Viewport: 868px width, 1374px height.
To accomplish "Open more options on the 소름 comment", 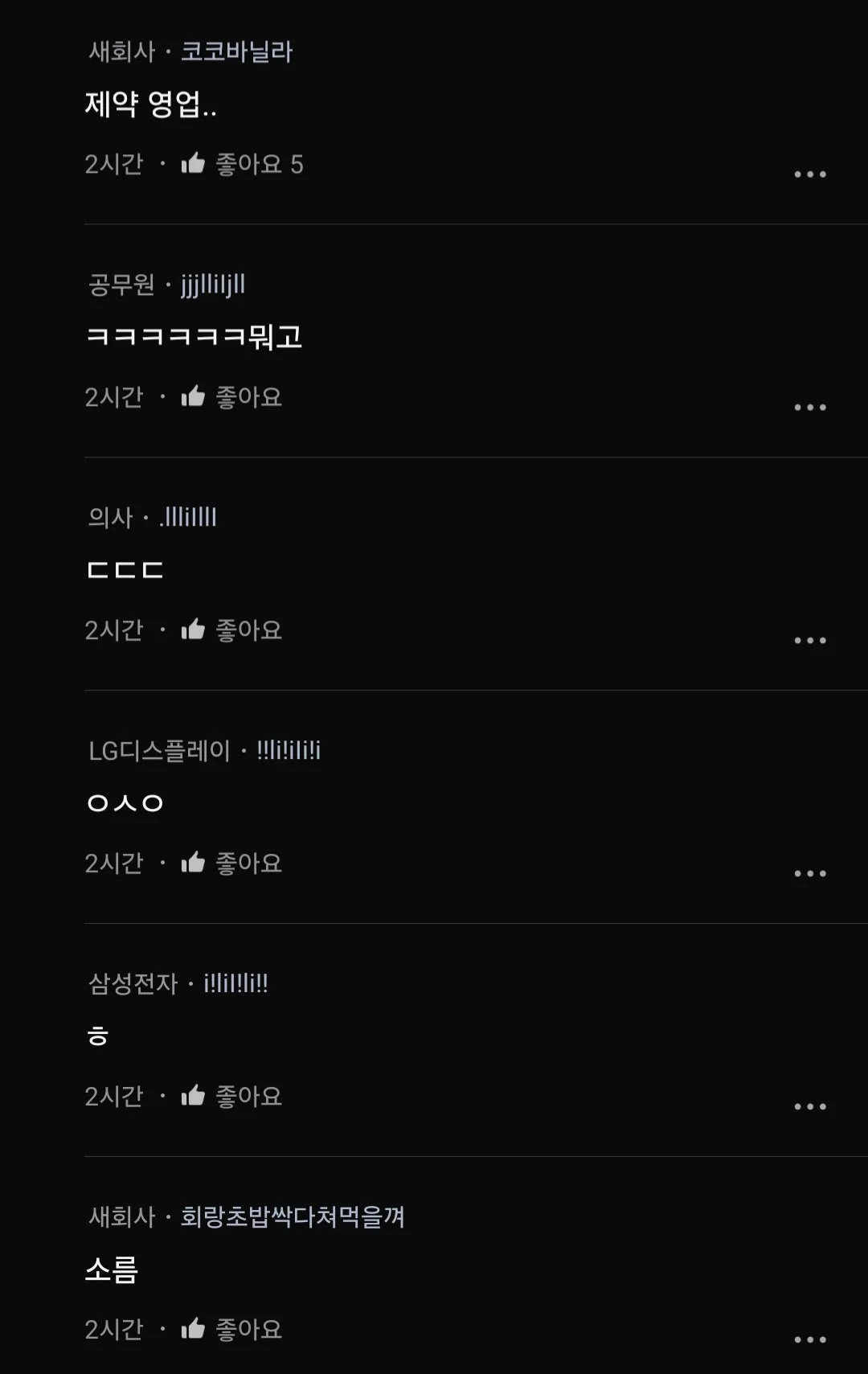I will pyautogui.click(x=809, y=1340).
